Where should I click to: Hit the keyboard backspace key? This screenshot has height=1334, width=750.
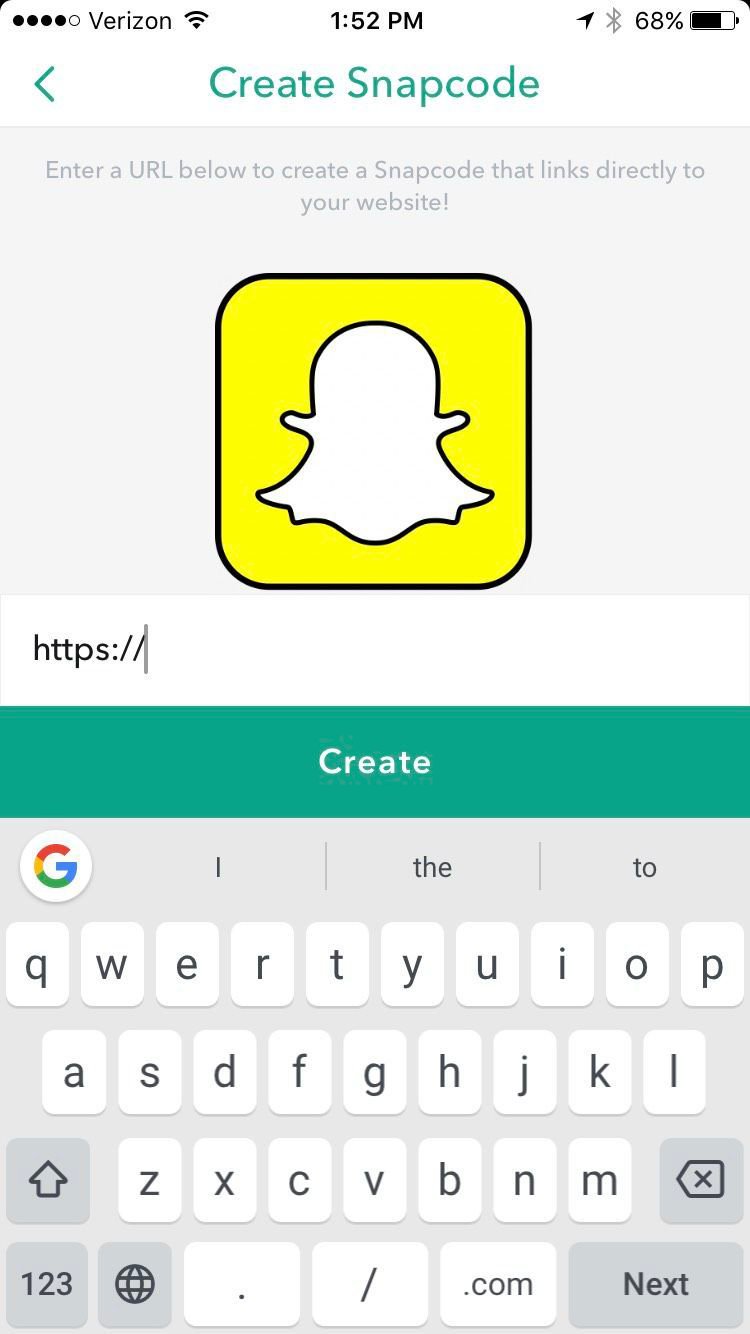pos(701,1180)
